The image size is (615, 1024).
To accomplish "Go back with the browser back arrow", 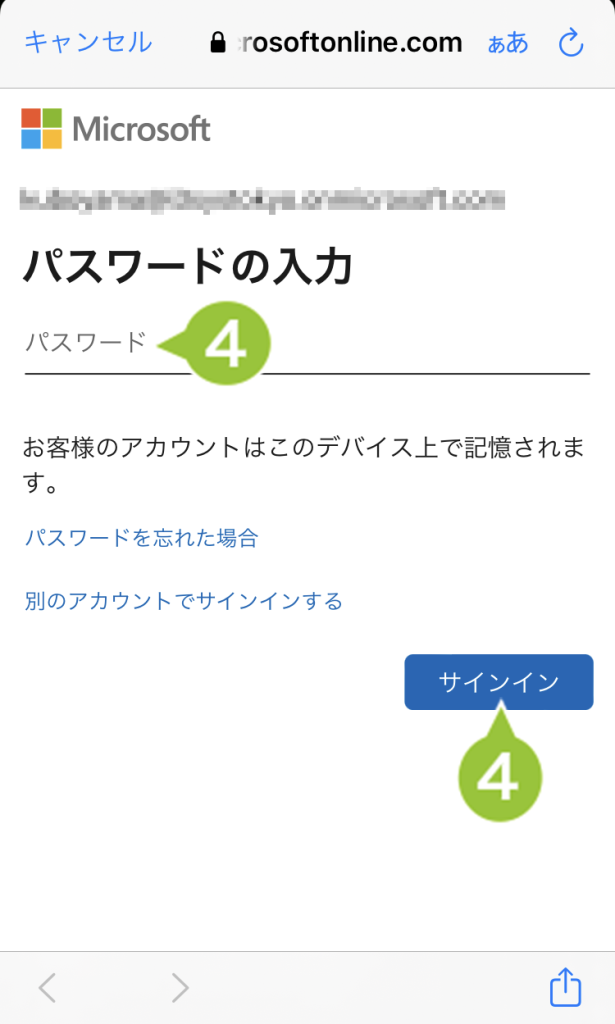I will click(x=48, y=987).
